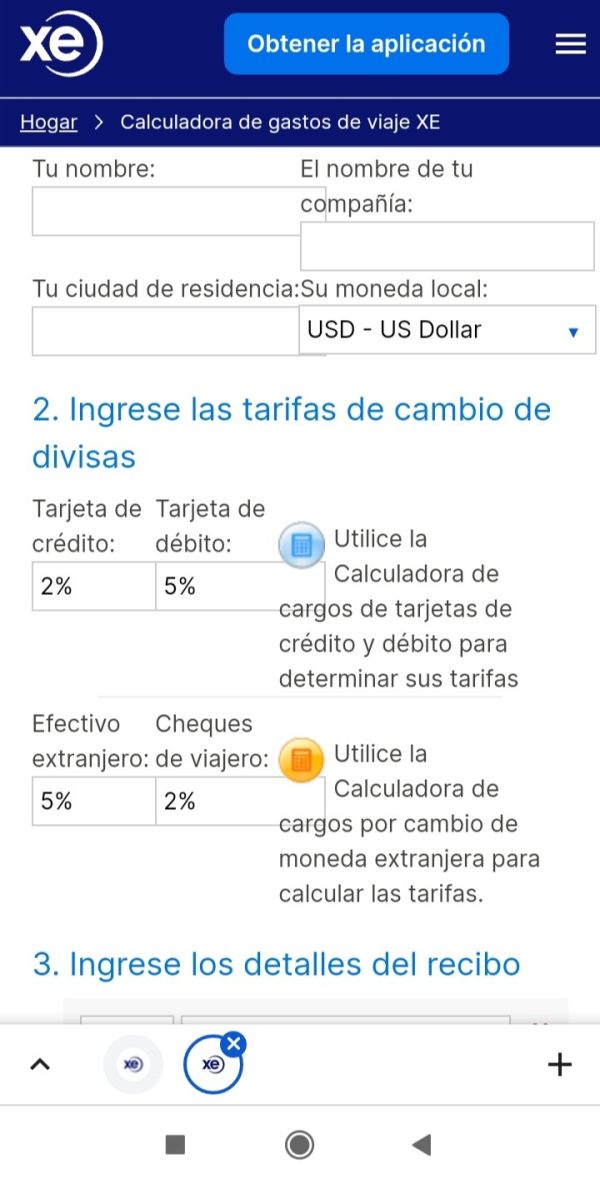Viewport: 600px width, 1184px height.
Task: Add a new browser tab
Action: point(559,1065)
